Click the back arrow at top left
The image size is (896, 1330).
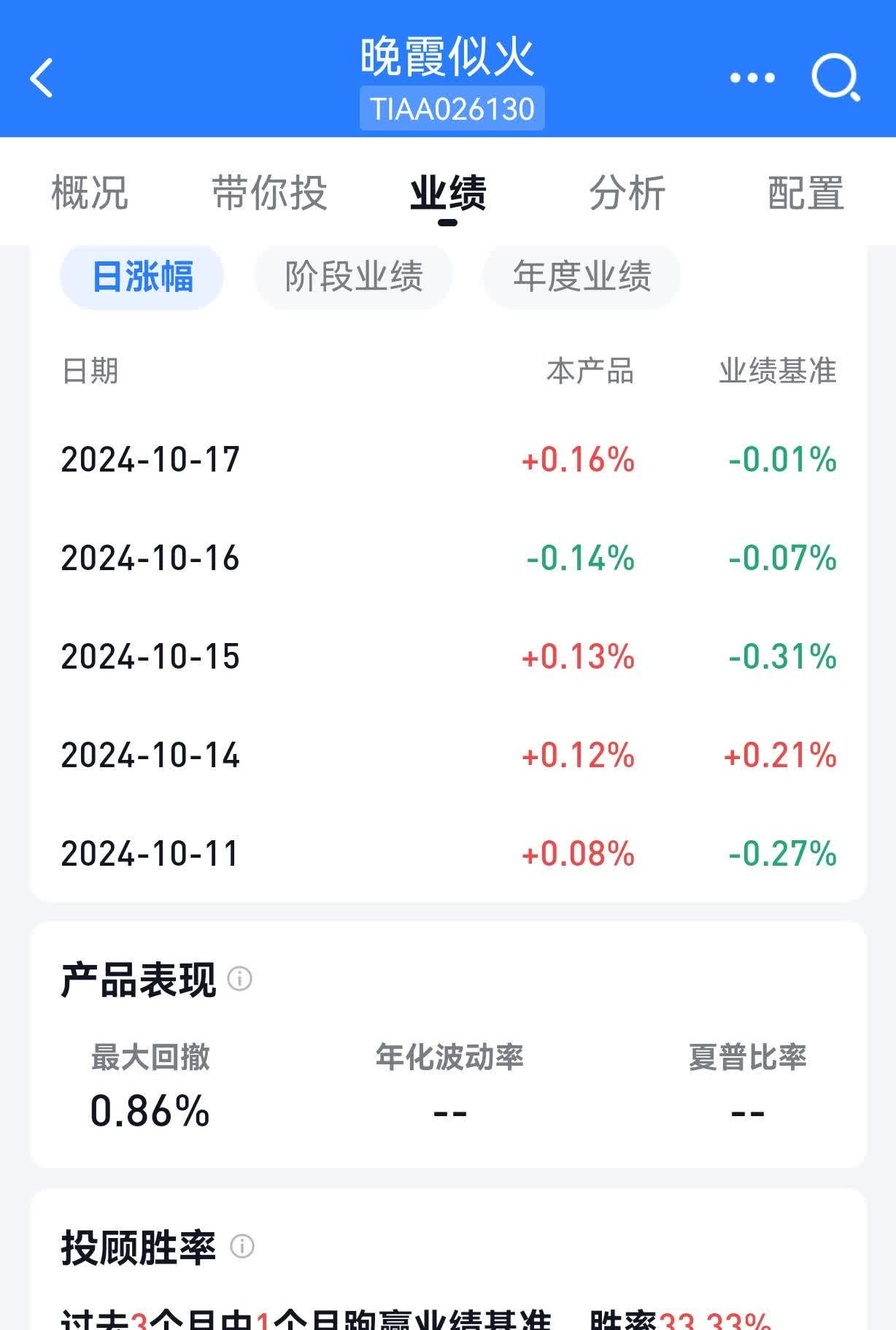[x=42, y=78]
